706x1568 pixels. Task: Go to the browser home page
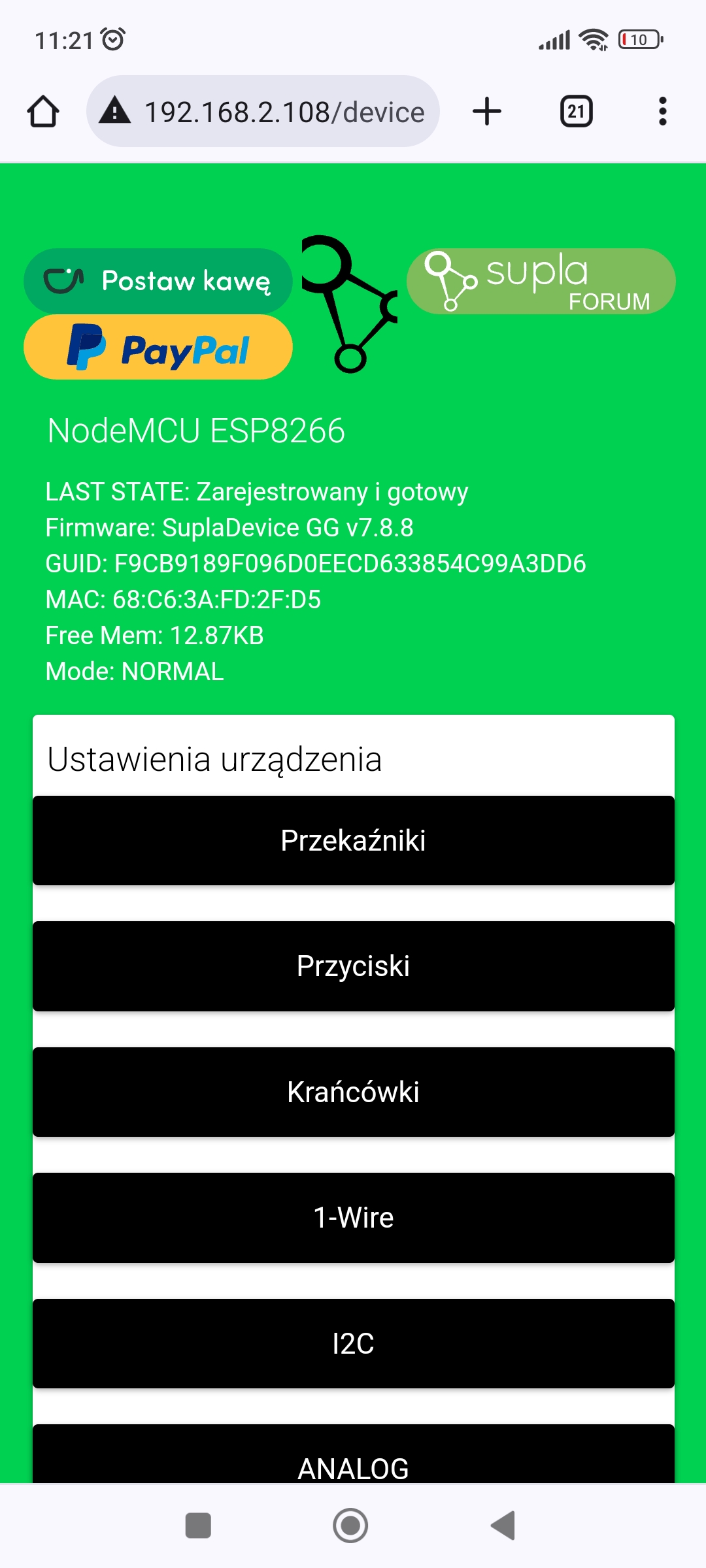[43, 112]
